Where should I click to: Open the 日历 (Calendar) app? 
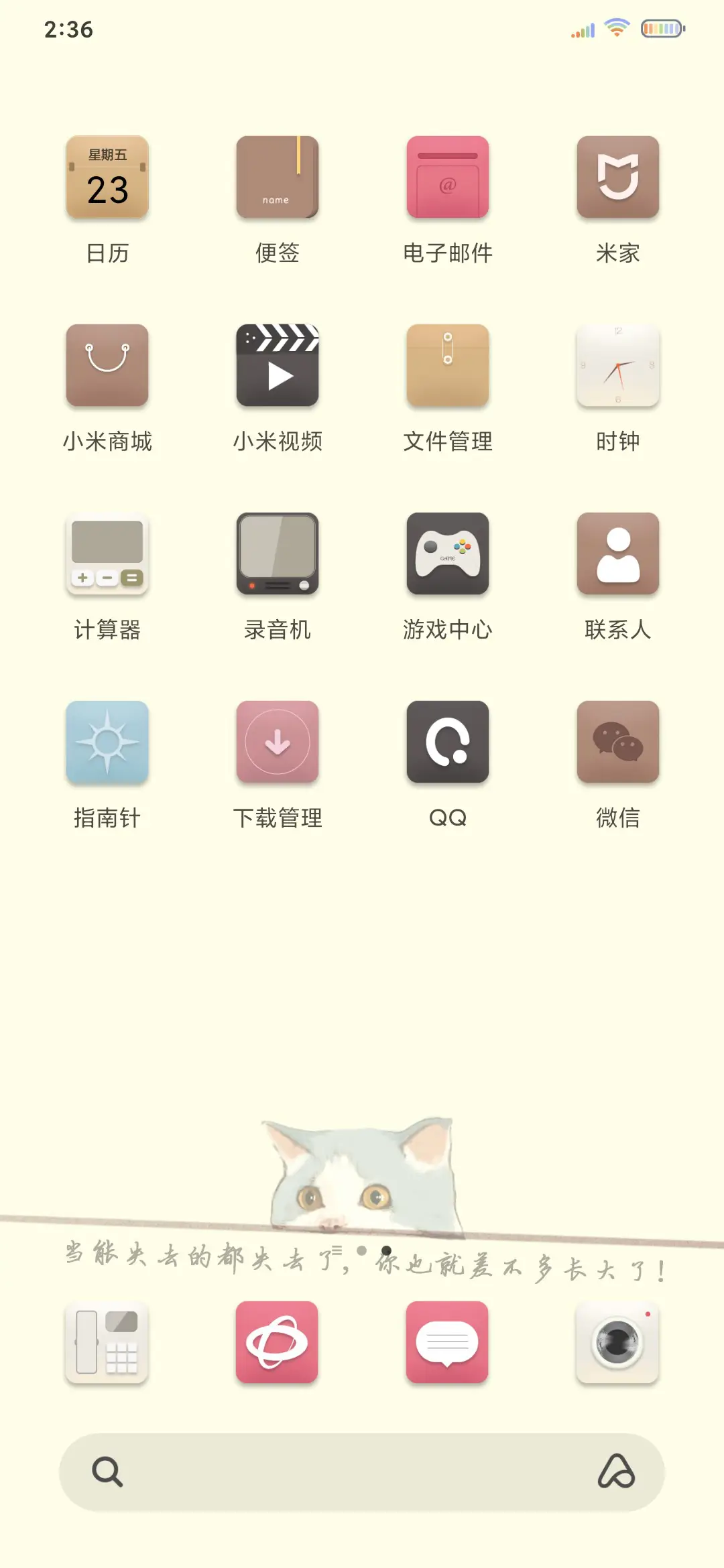point(107,178)
